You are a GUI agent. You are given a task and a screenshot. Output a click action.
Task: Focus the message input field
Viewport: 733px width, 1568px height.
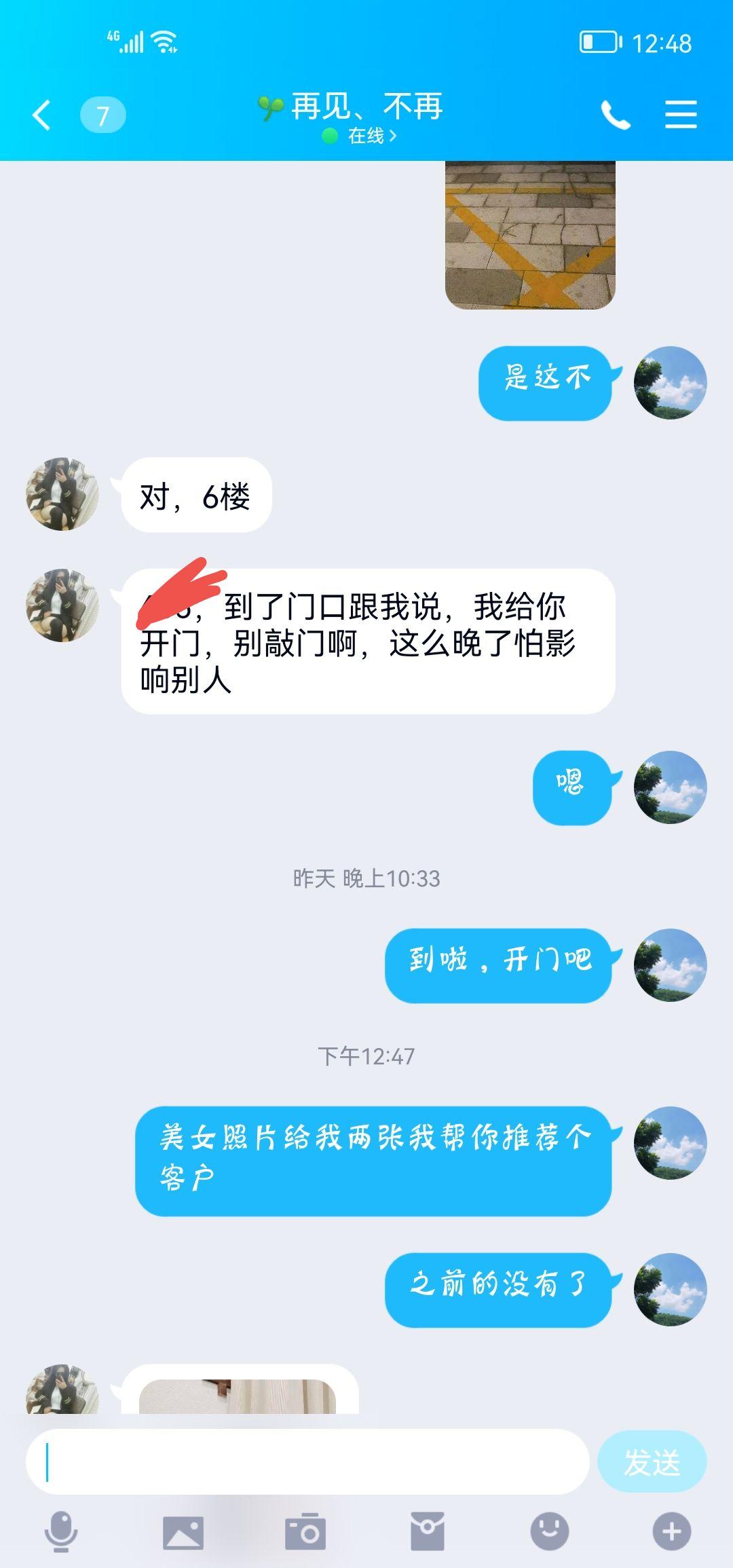307,1461
